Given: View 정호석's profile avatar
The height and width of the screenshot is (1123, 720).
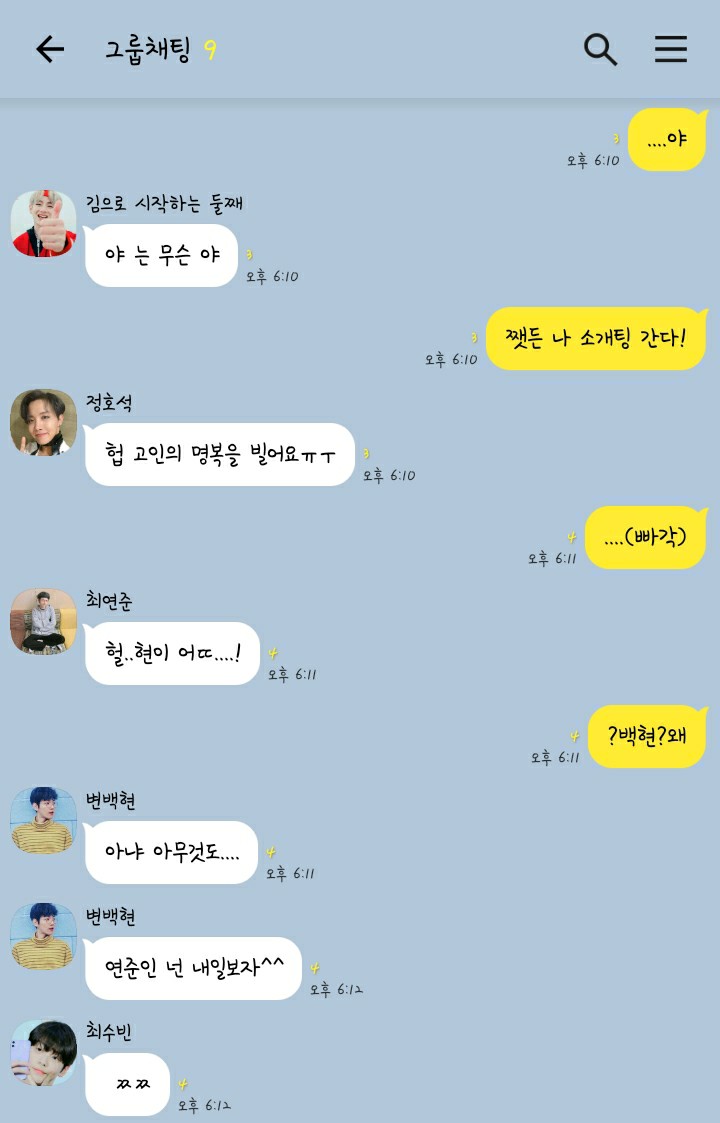Looking at the screenshot, I should pos(43,422).
